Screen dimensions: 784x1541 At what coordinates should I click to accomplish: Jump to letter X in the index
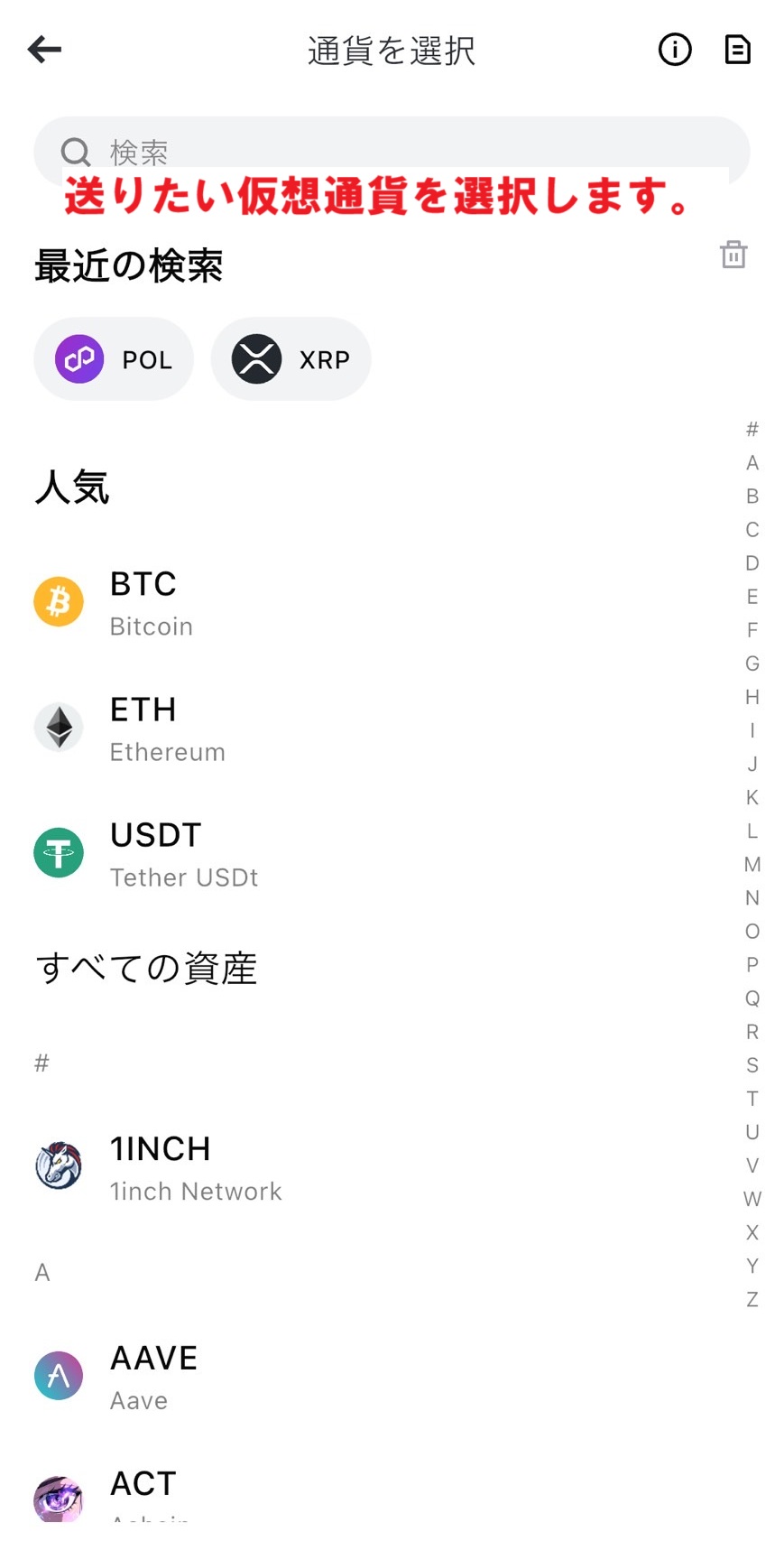click(752, 1233)
